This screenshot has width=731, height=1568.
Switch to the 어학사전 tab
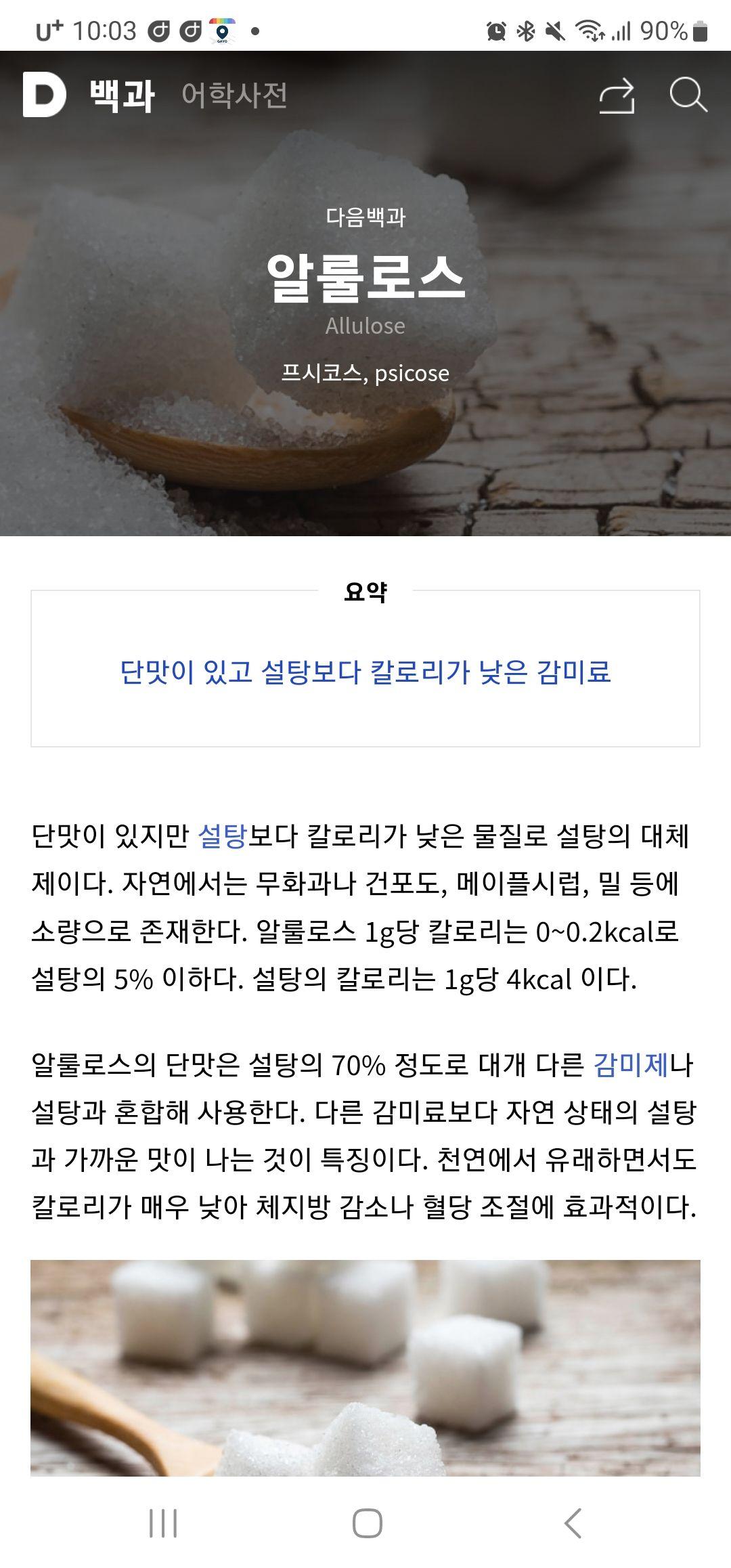(234, 95)
